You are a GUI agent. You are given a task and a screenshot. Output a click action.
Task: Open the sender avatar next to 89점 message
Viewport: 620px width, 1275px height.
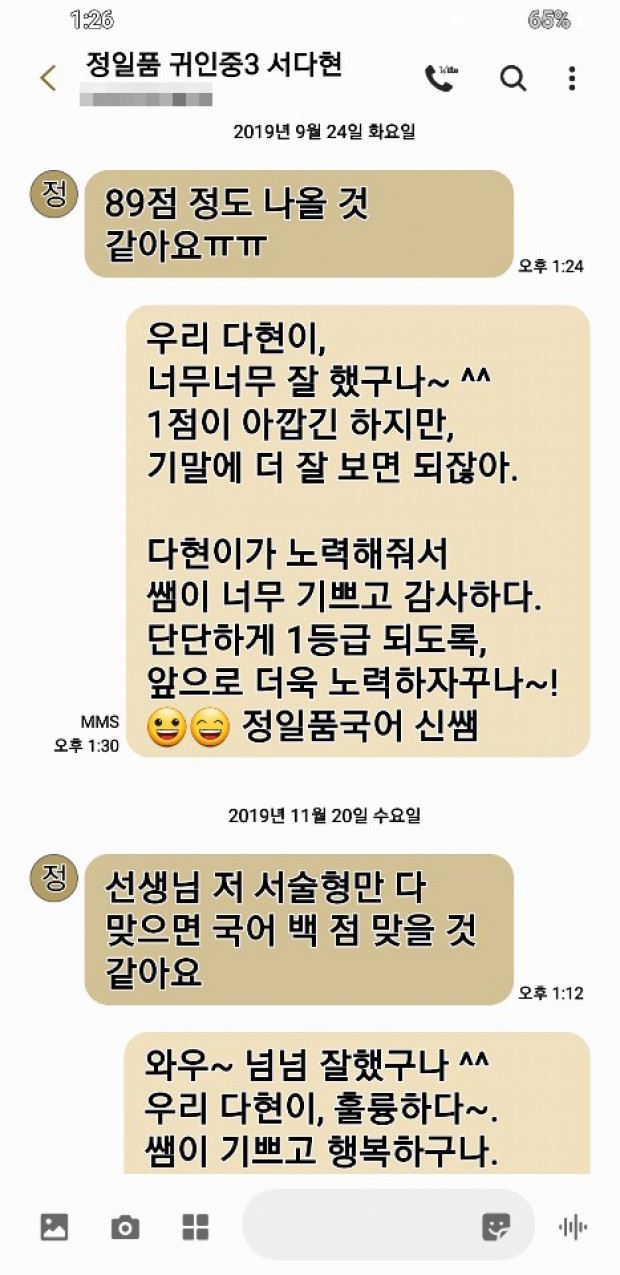click(55, 193)
